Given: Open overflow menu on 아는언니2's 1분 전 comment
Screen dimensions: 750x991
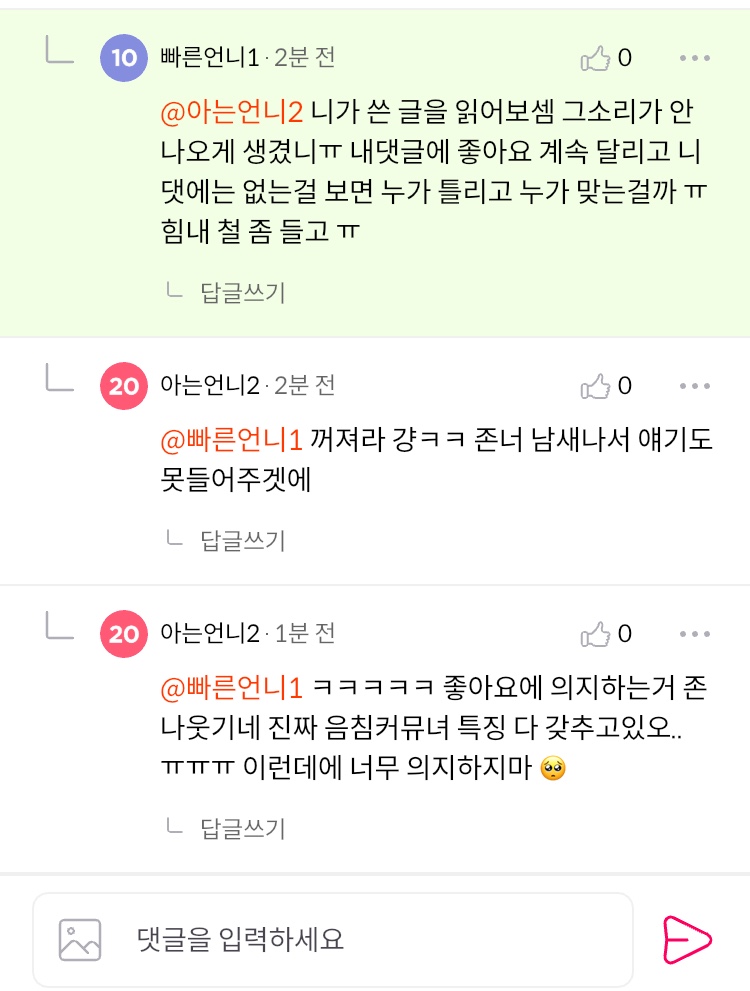Looking at the screenshot, I should click(694, 634).
